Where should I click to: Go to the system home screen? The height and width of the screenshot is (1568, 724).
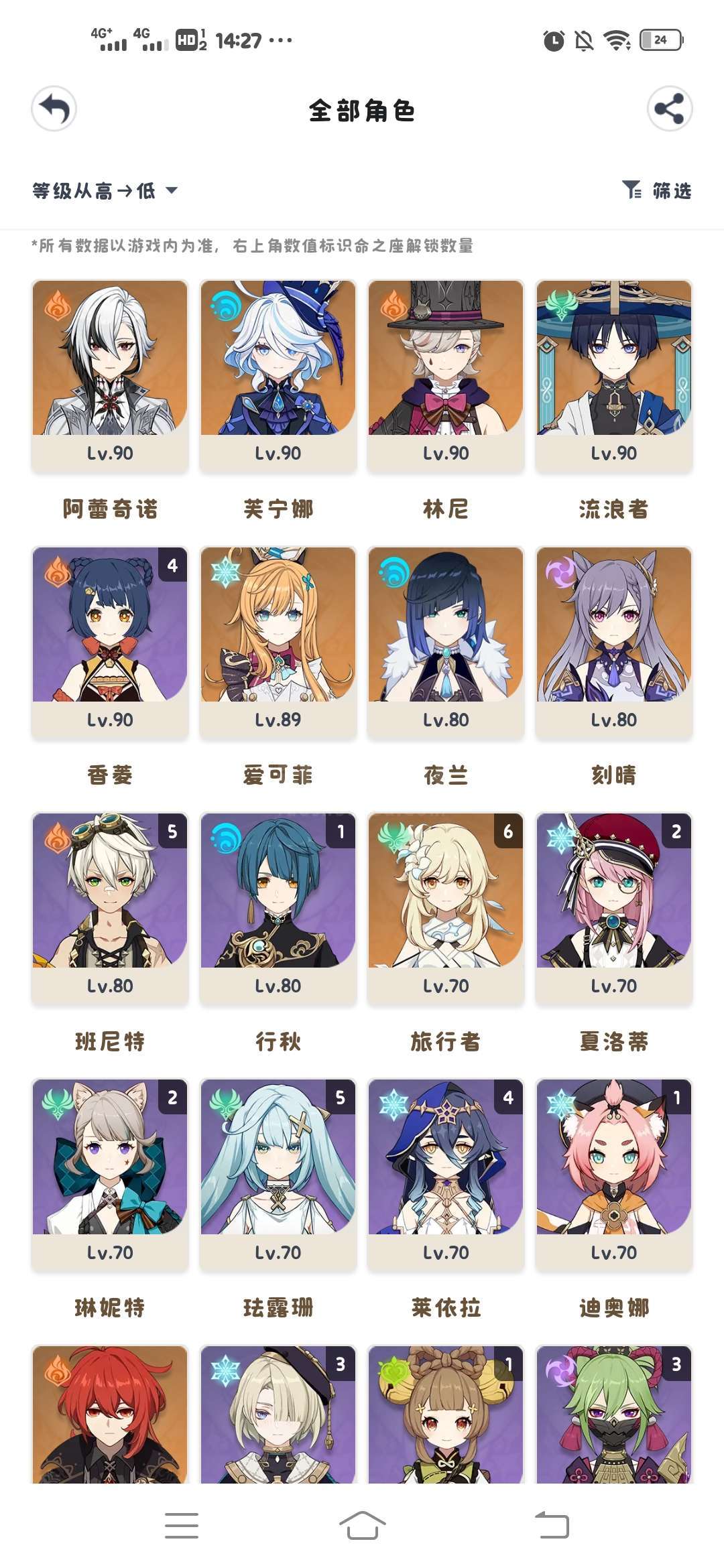tap(362, 1526)
